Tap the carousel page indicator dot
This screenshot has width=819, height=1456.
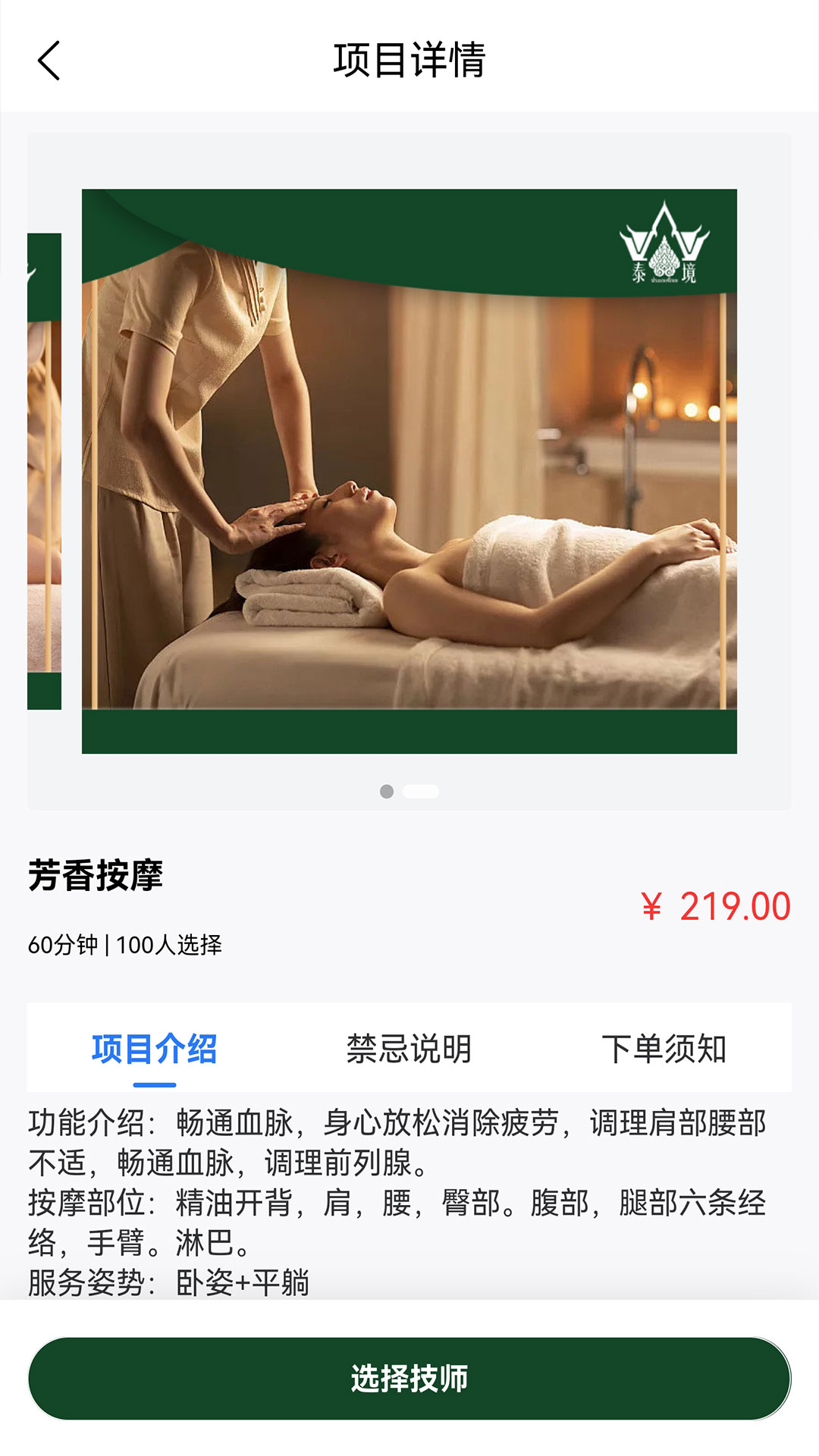(387, 792)
